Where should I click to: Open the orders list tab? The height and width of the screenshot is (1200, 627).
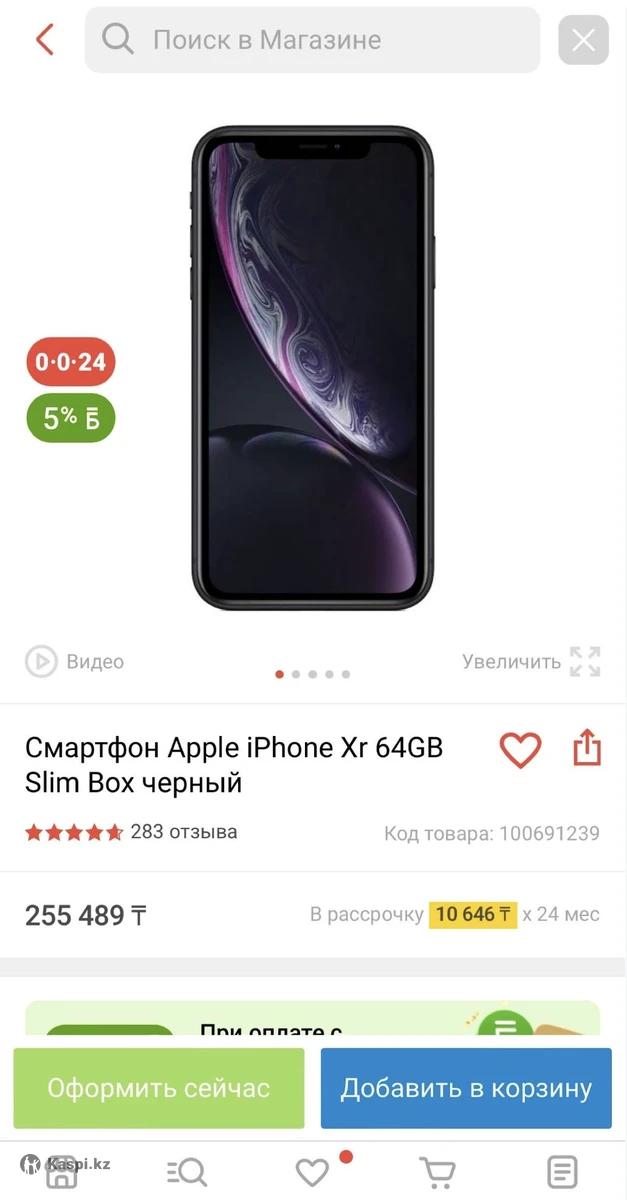(x=562, y=1172)
